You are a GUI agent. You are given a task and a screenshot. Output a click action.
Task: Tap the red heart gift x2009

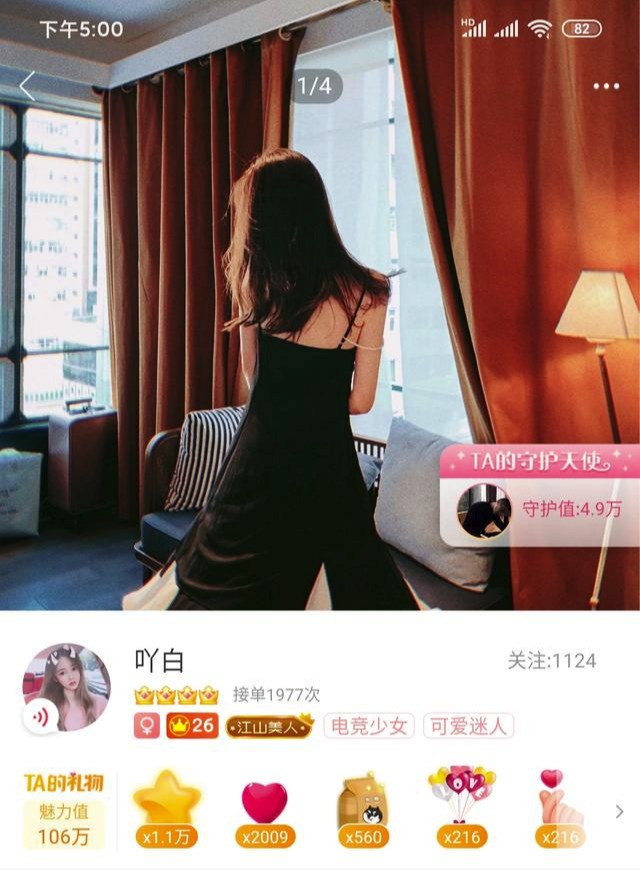(264, 808)
